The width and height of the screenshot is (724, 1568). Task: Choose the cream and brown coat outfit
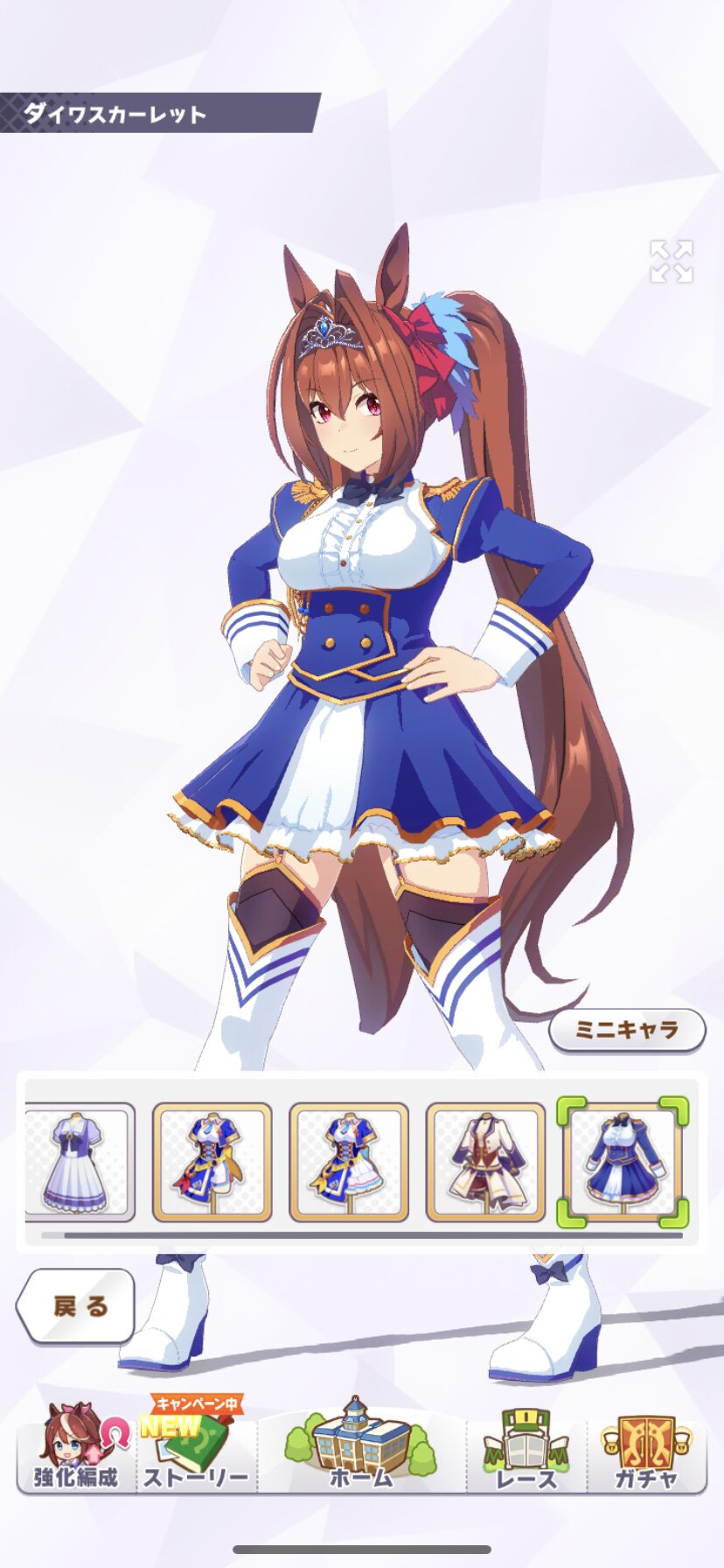point(485,1162)
